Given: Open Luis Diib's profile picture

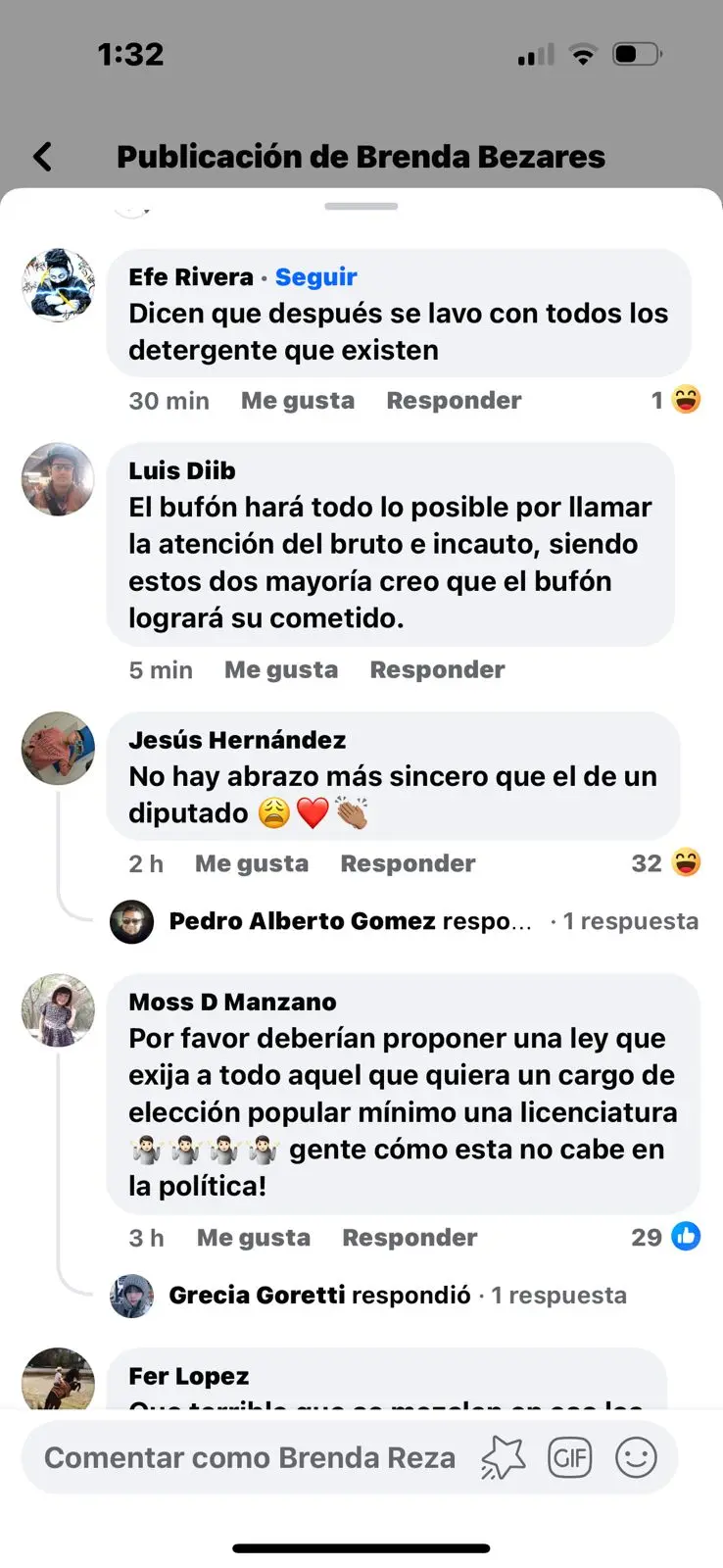Looking at the screenshot, I should [x=59, y=479].
